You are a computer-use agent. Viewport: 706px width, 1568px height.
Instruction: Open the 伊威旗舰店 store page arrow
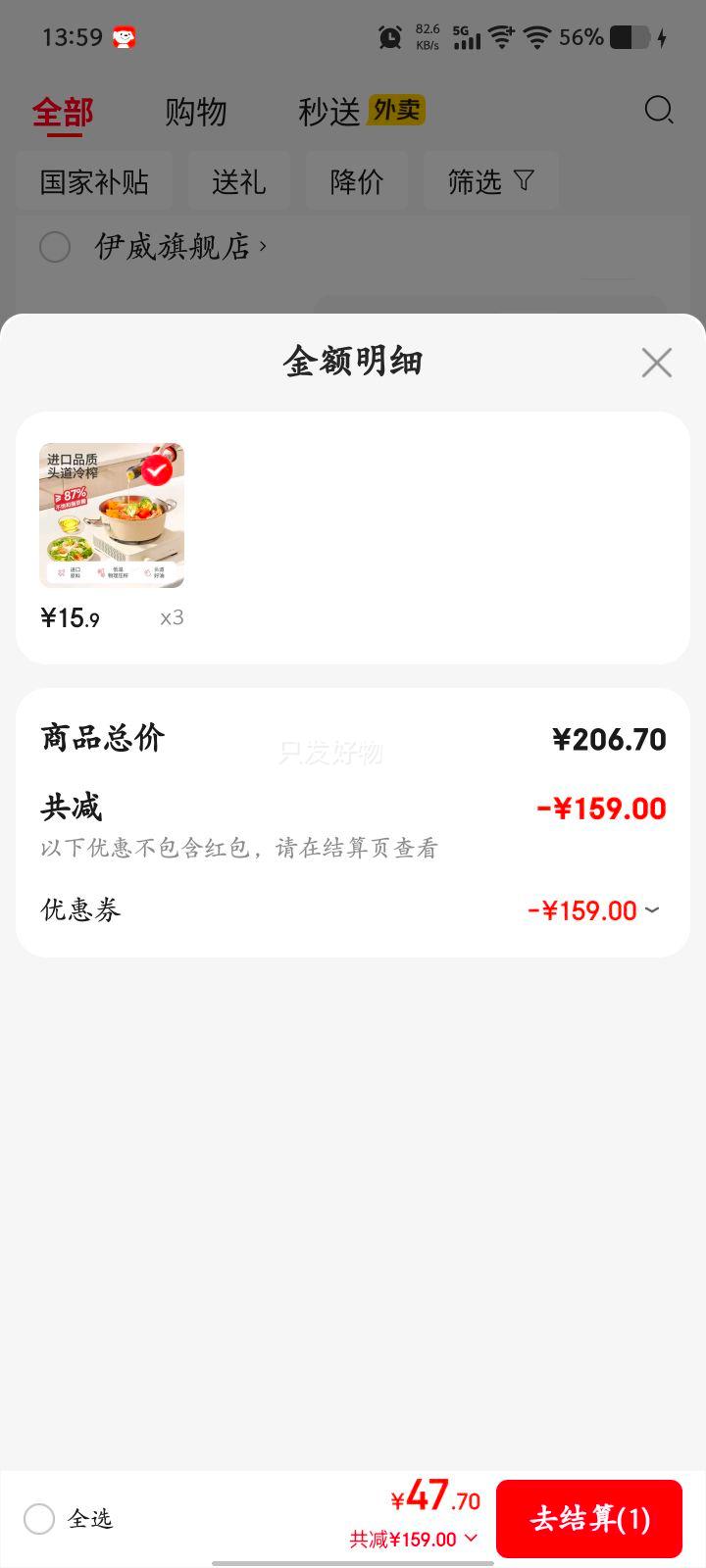(x=261, y=248)
